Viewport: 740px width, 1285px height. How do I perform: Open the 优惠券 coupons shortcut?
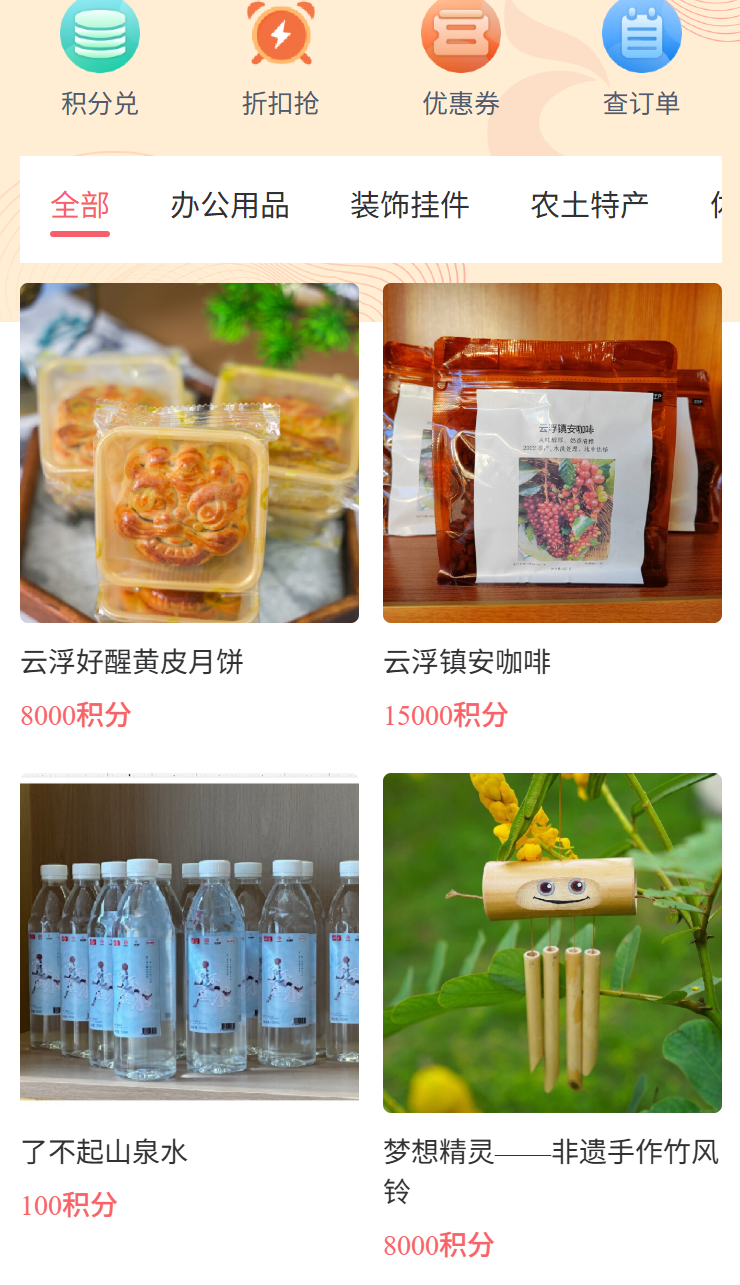[461, 60]
